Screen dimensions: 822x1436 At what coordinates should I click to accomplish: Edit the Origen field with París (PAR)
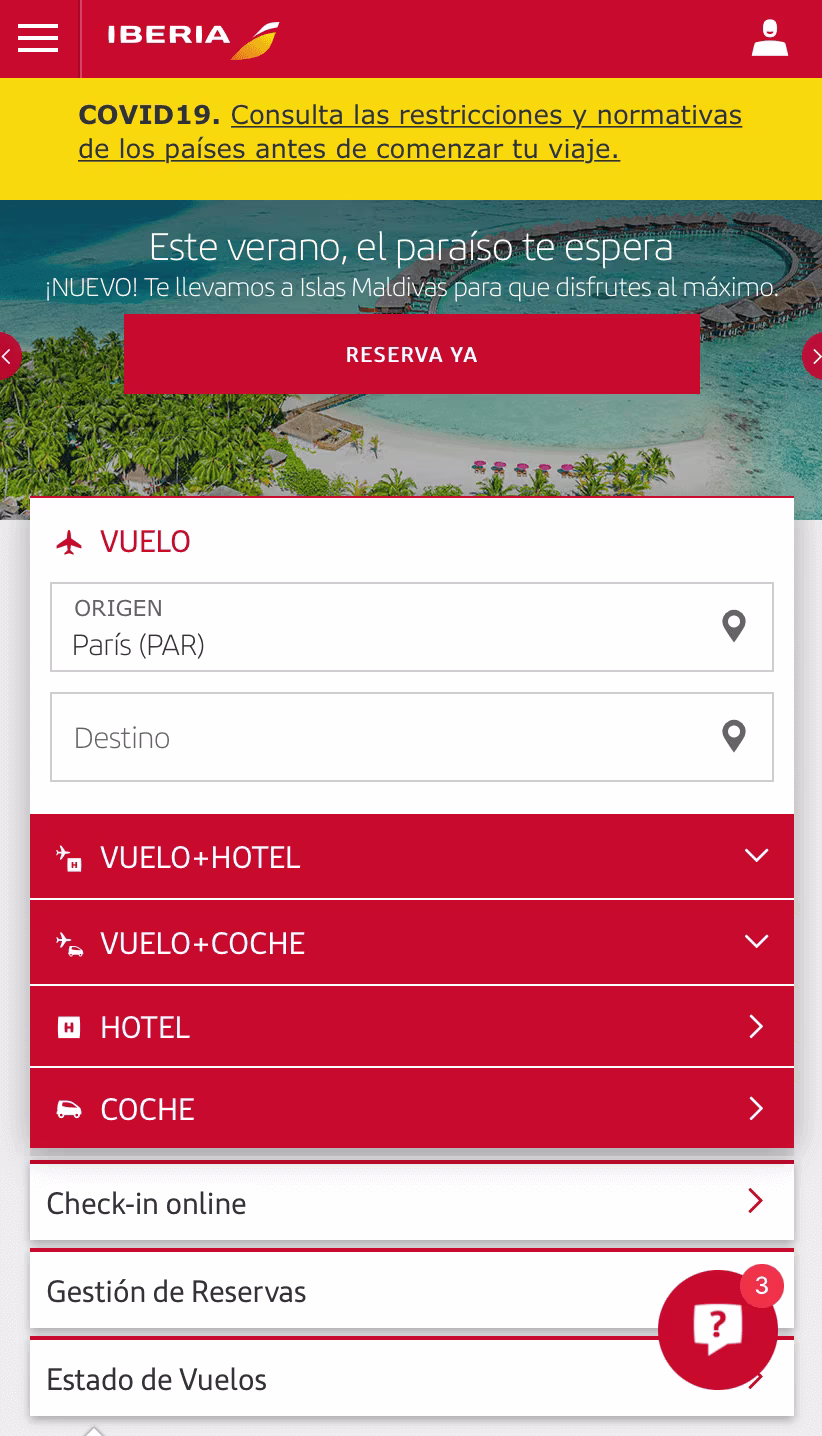click(411, 627)
